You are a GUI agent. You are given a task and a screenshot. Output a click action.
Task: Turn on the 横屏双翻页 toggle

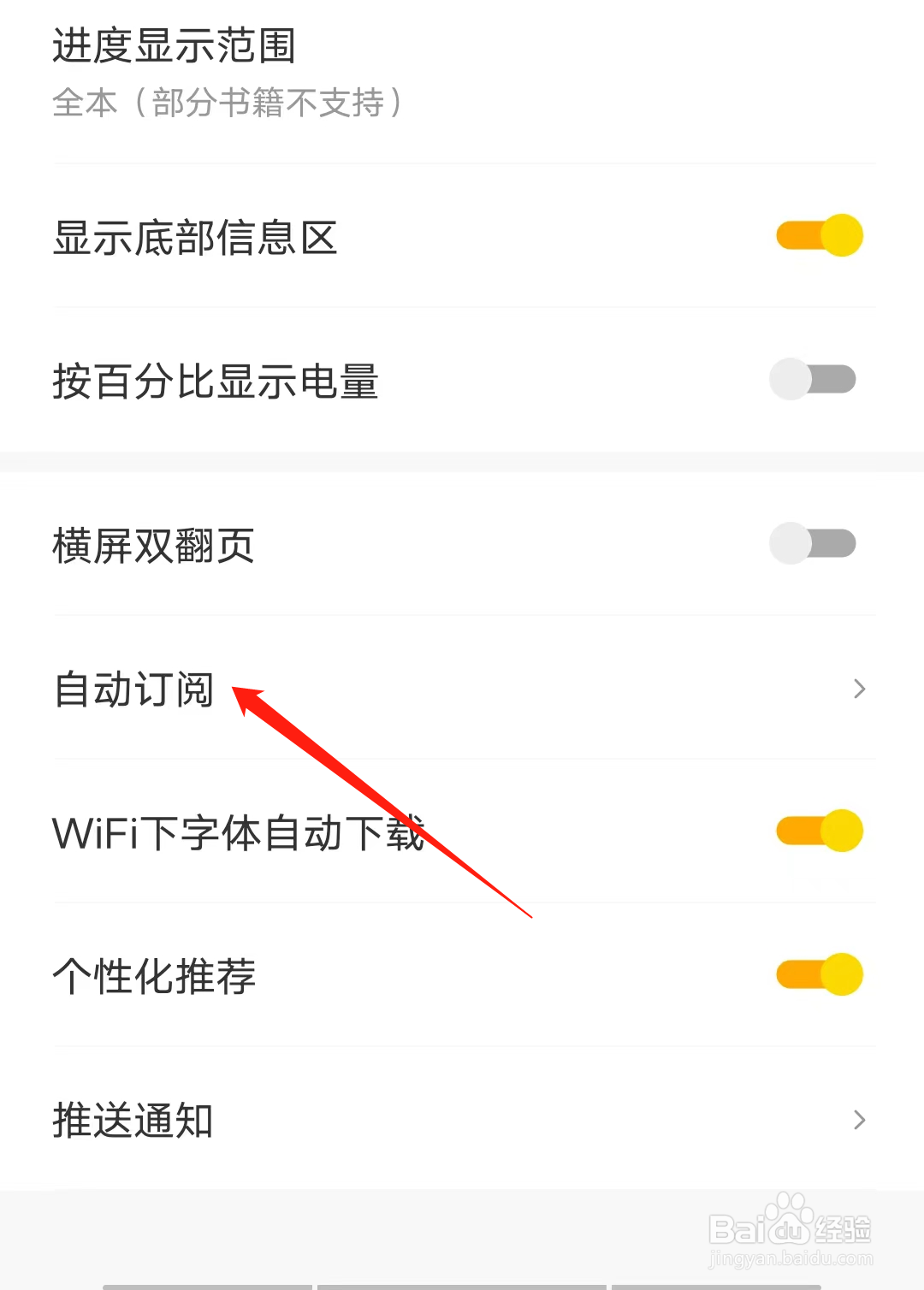812,542
